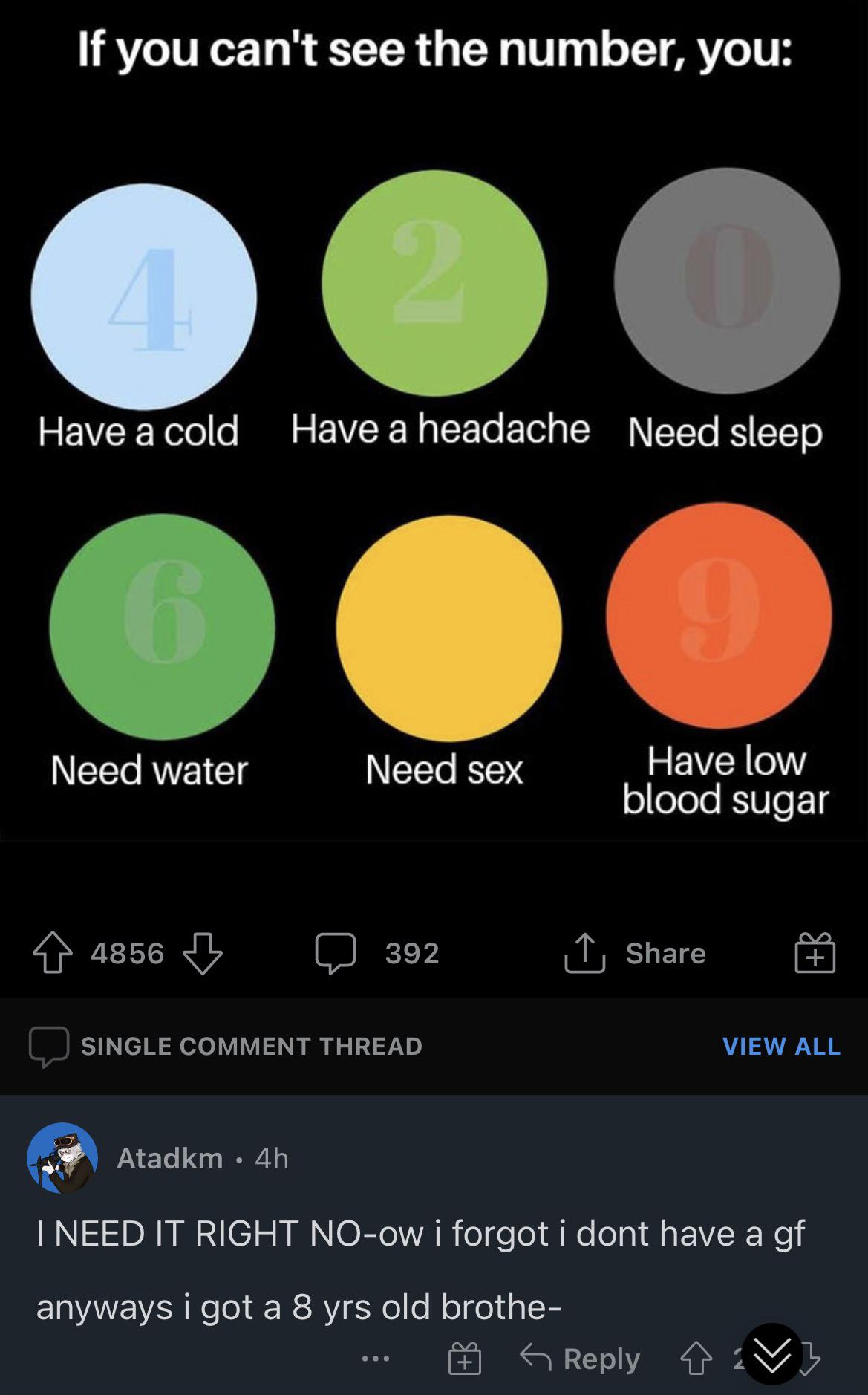Share this post
The width and height of the screenshot is (868, 1395).
pos(636,953)
